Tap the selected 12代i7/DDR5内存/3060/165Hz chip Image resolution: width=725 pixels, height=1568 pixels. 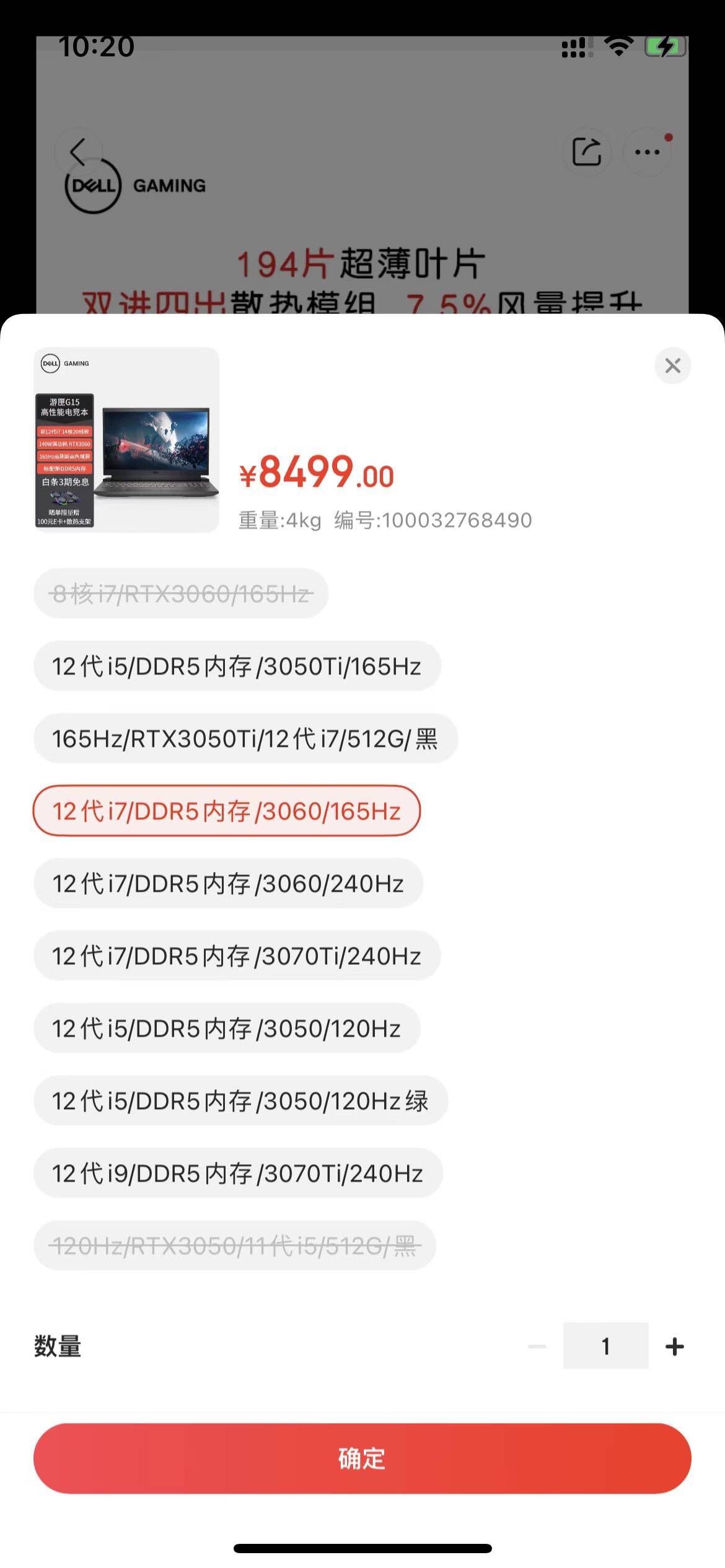click(227, 811)
